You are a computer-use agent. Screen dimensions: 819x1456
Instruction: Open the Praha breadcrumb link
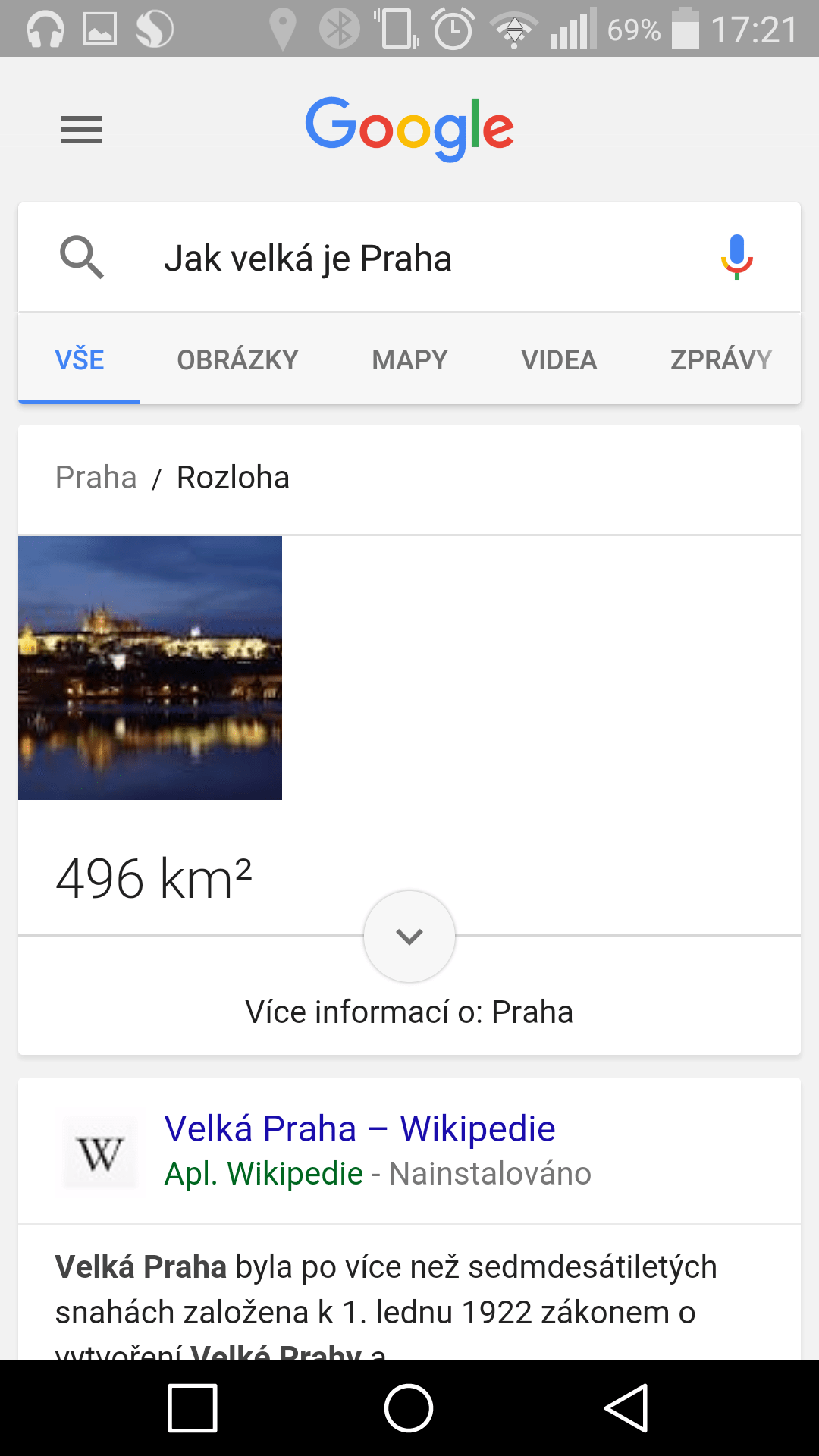point(96,478)
